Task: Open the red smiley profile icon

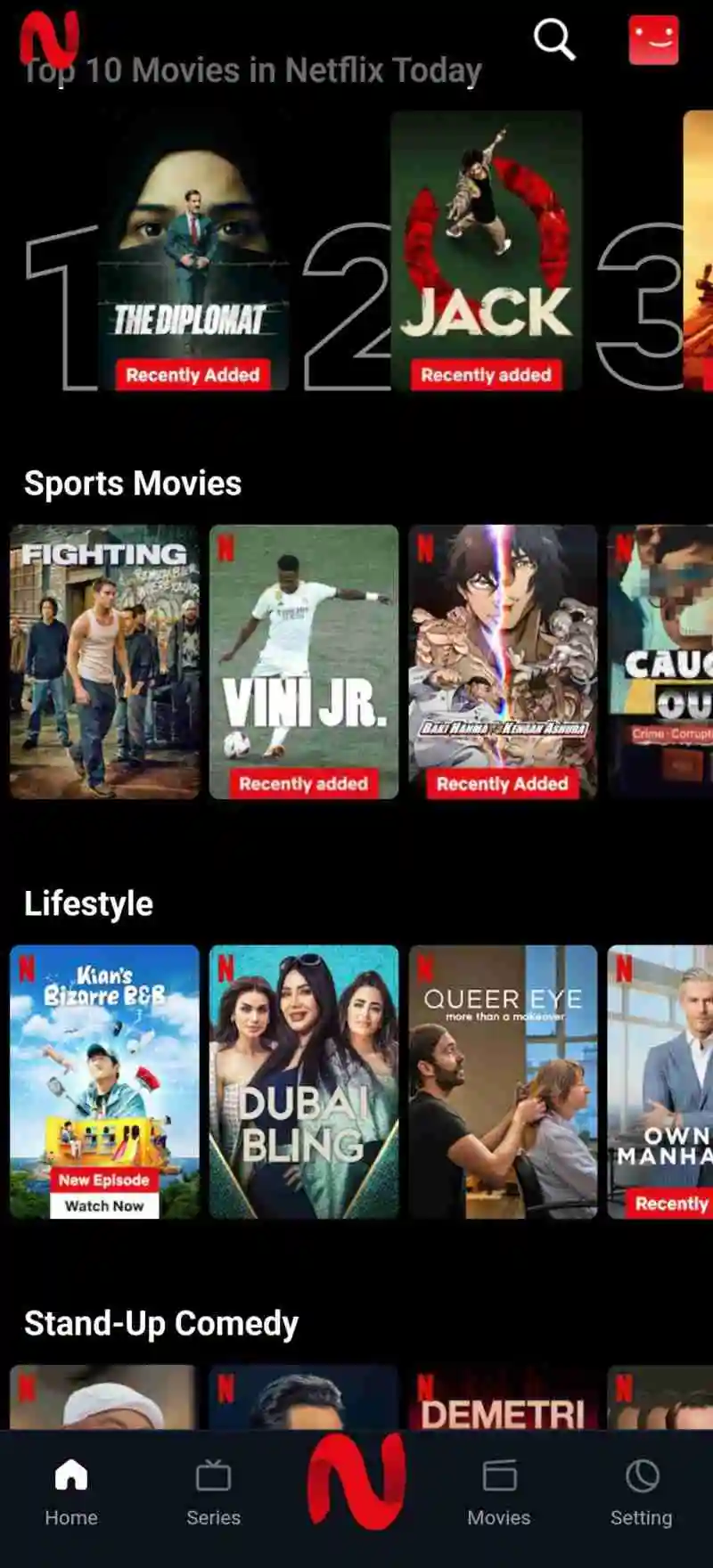Action: pyautogui.click(x=653, y=40)
